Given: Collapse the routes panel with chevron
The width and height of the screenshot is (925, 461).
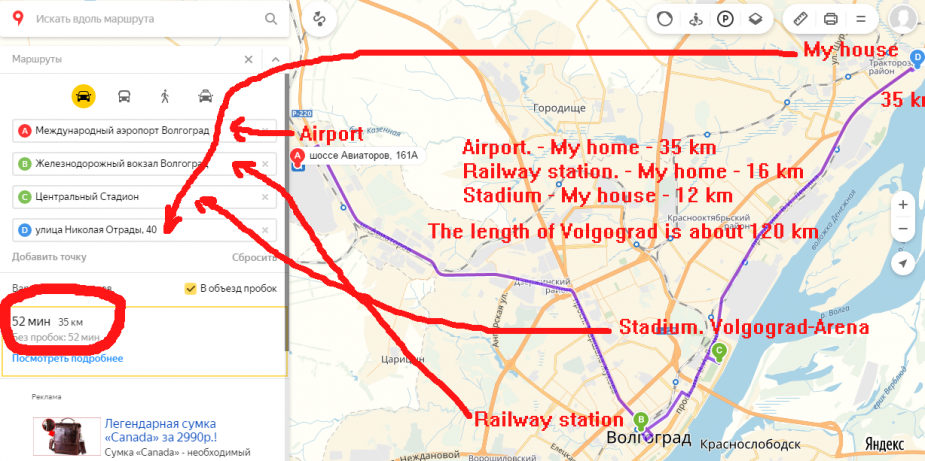Looking at the screenshot, I should [x=275, y=60].
